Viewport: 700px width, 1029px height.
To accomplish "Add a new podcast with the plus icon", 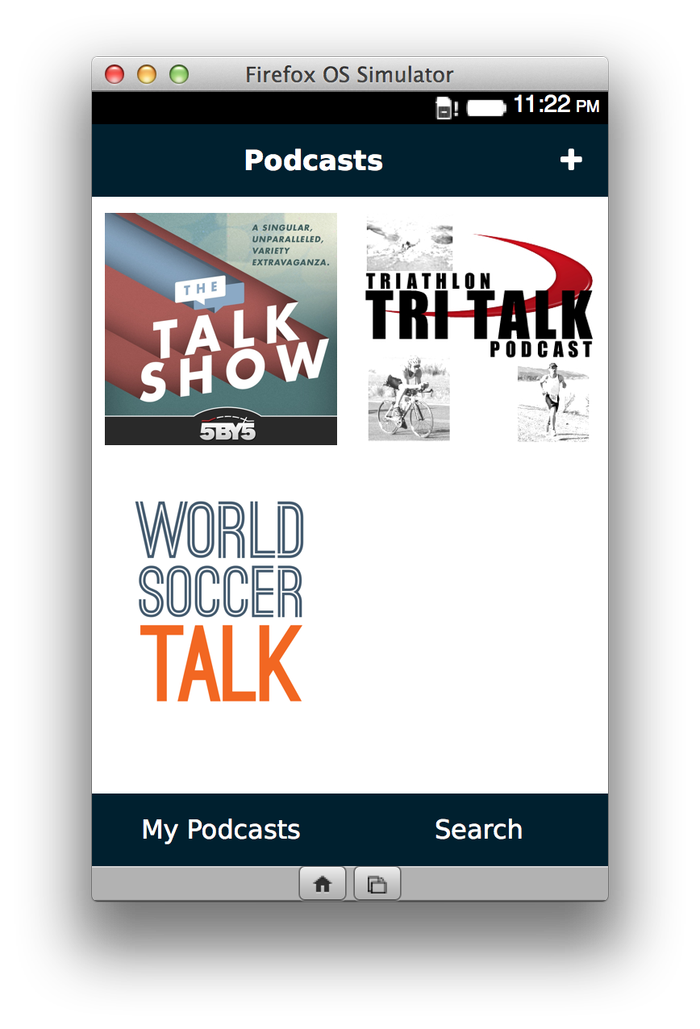I will 571,160.
